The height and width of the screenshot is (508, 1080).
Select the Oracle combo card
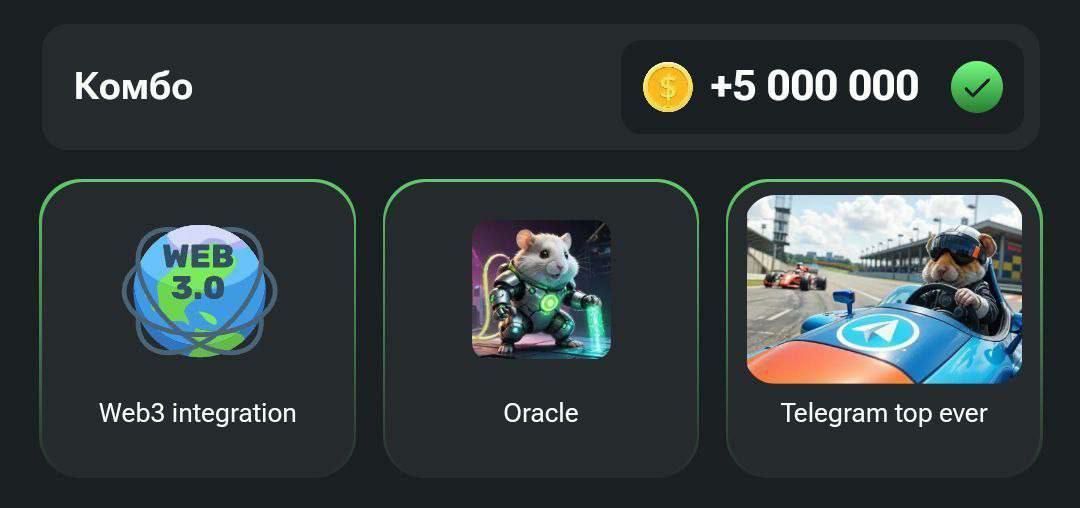tap(541, 328)
